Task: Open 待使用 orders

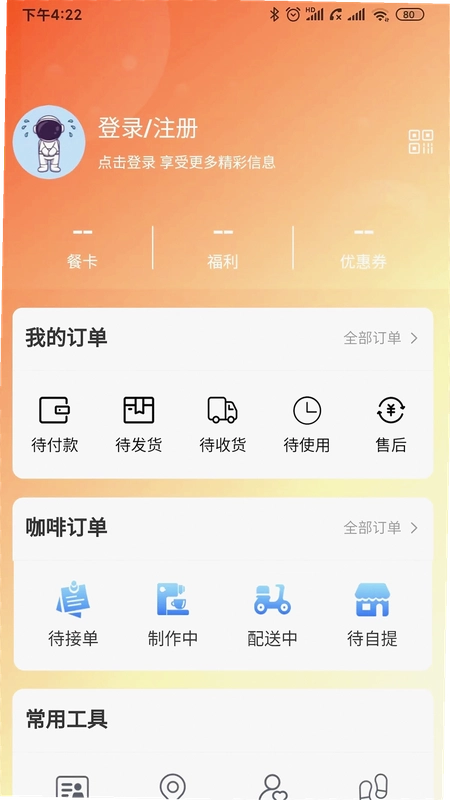Action: click(x=307, y=424)
